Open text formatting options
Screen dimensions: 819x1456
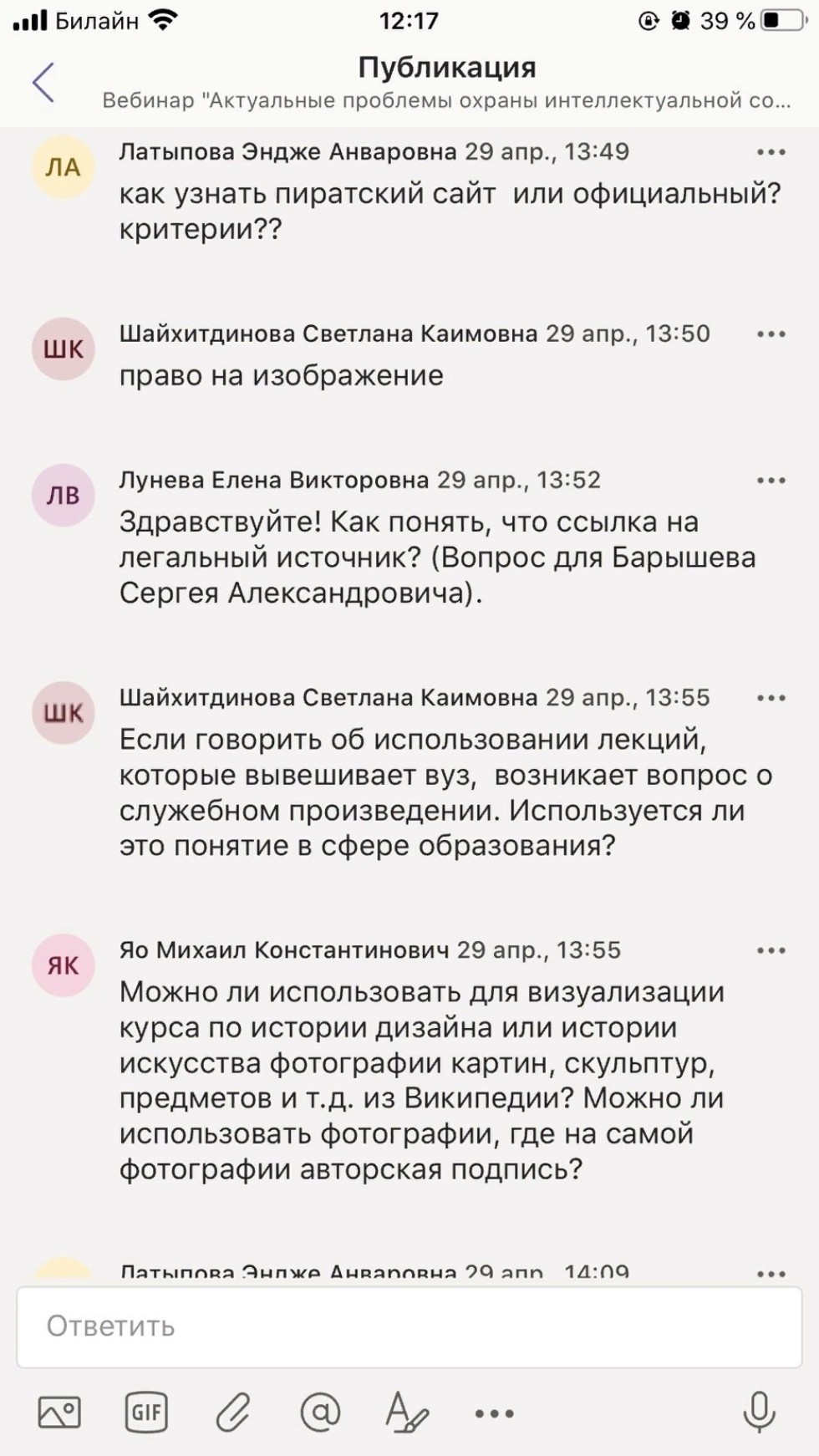(407, 1413)
